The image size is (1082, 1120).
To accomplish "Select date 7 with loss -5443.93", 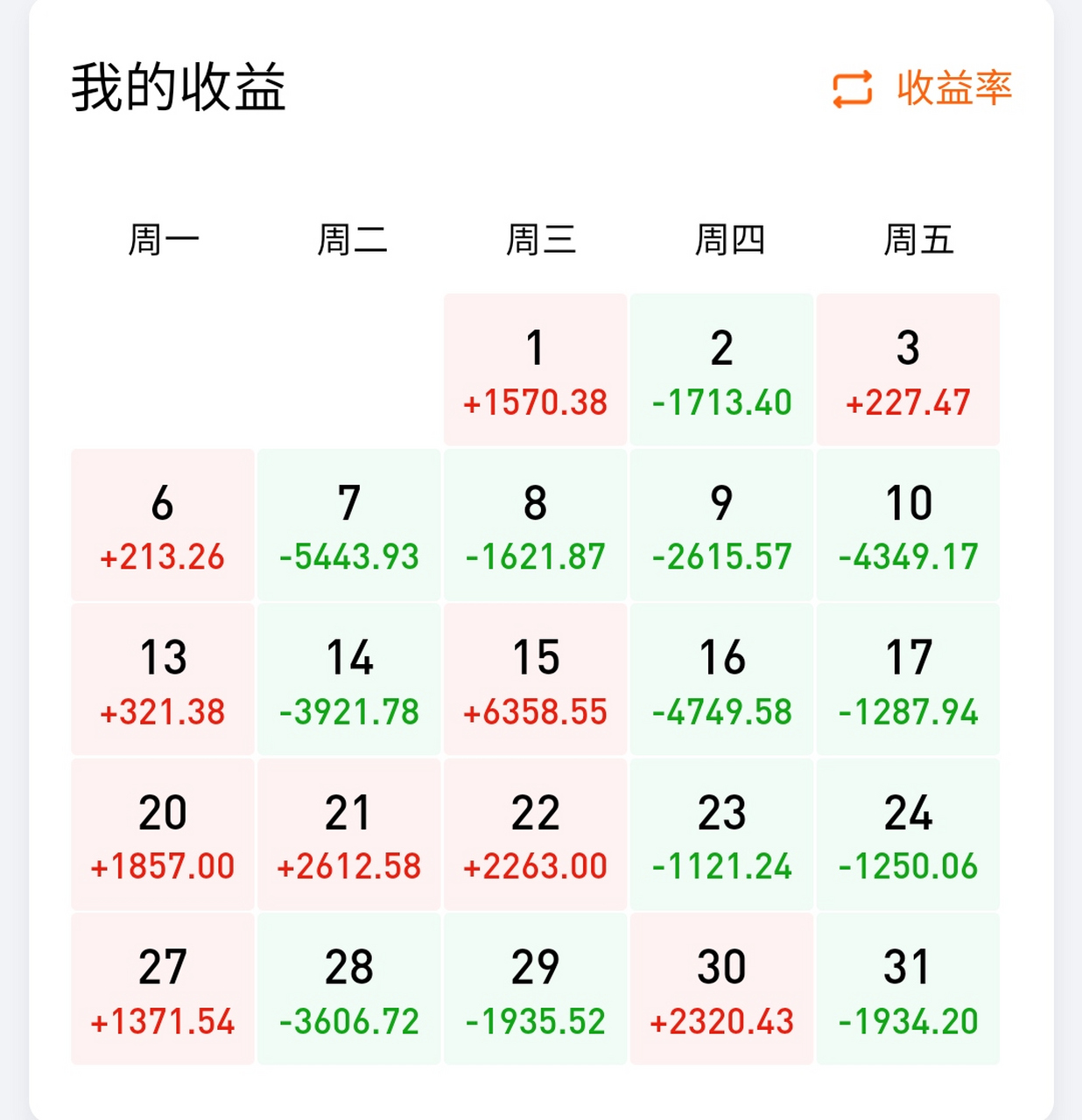I will pos(348,523).
